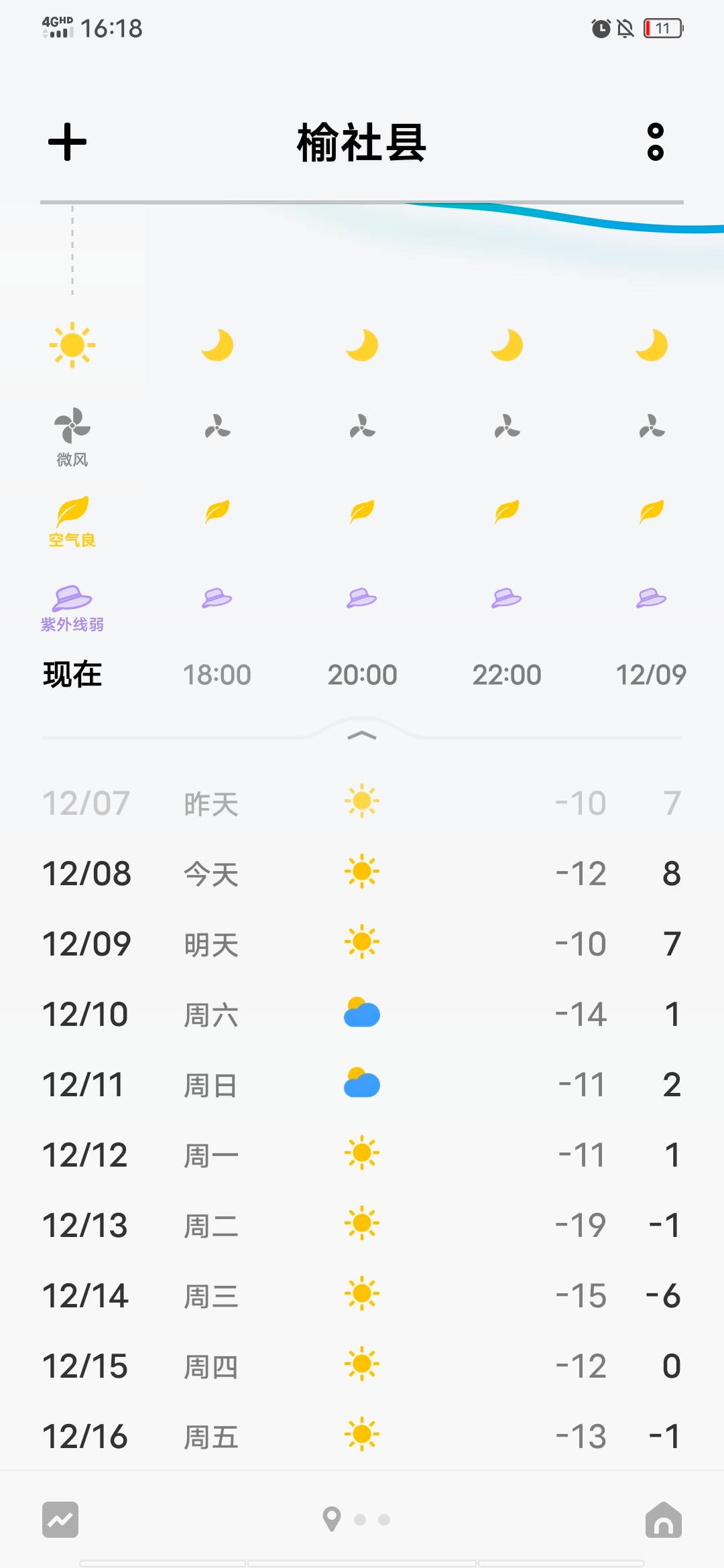
Task: View the 12/13 Tuesday forecast
Action: pyautogui.click(x=362, y=1225)
